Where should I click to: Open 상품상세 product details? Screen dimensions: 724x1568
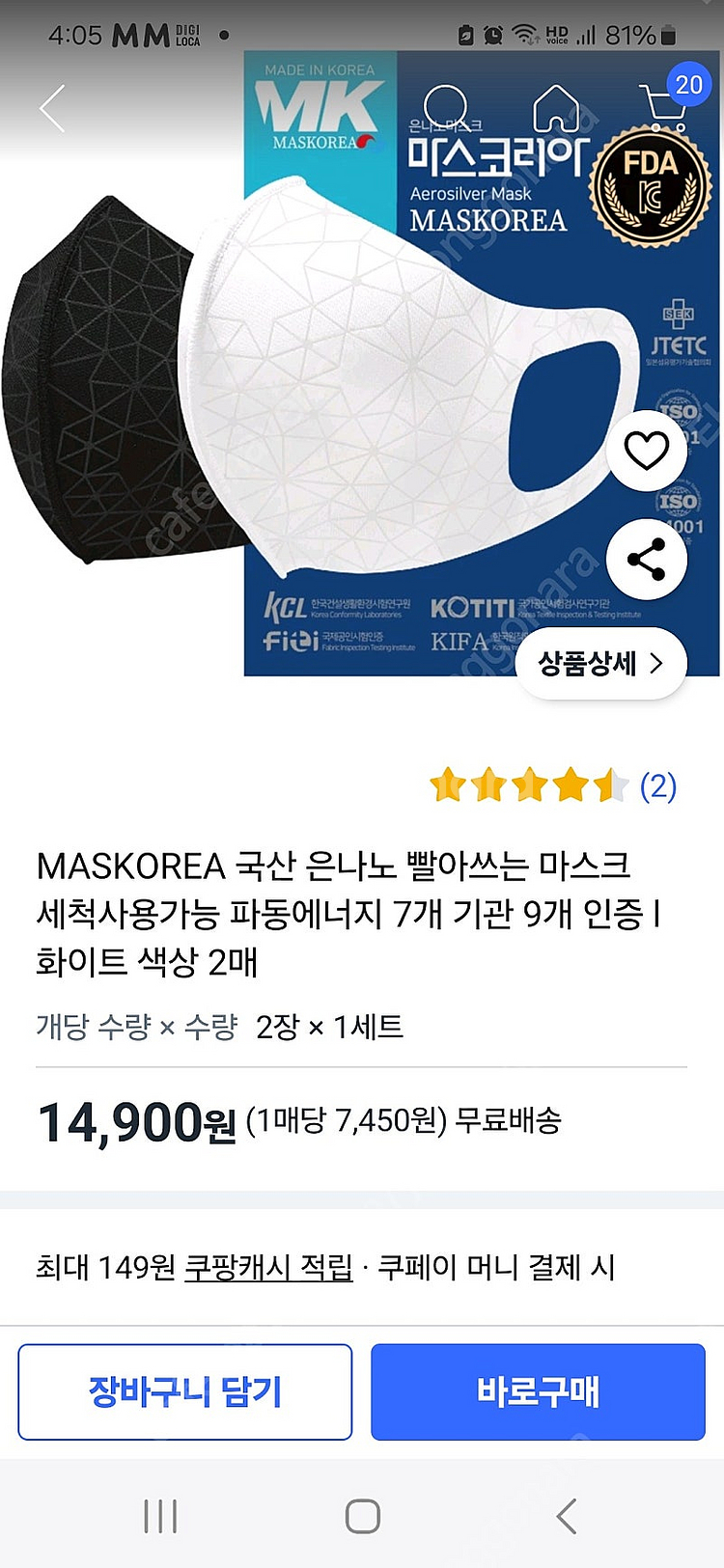point(600,663)
